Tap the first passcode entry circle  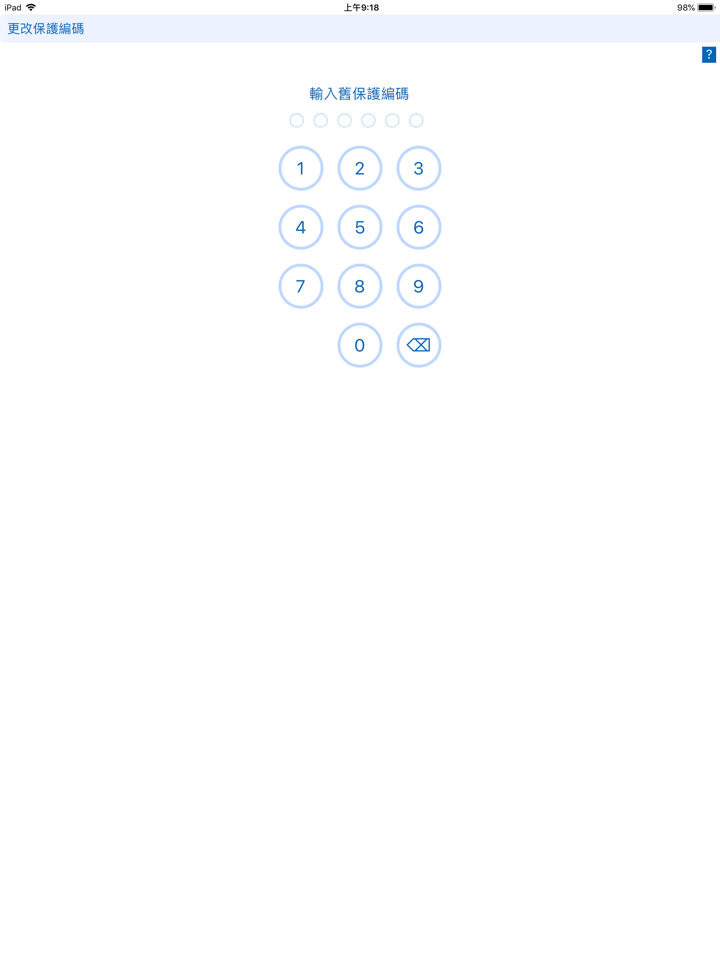pyautogui.click(x=296, y=120)
